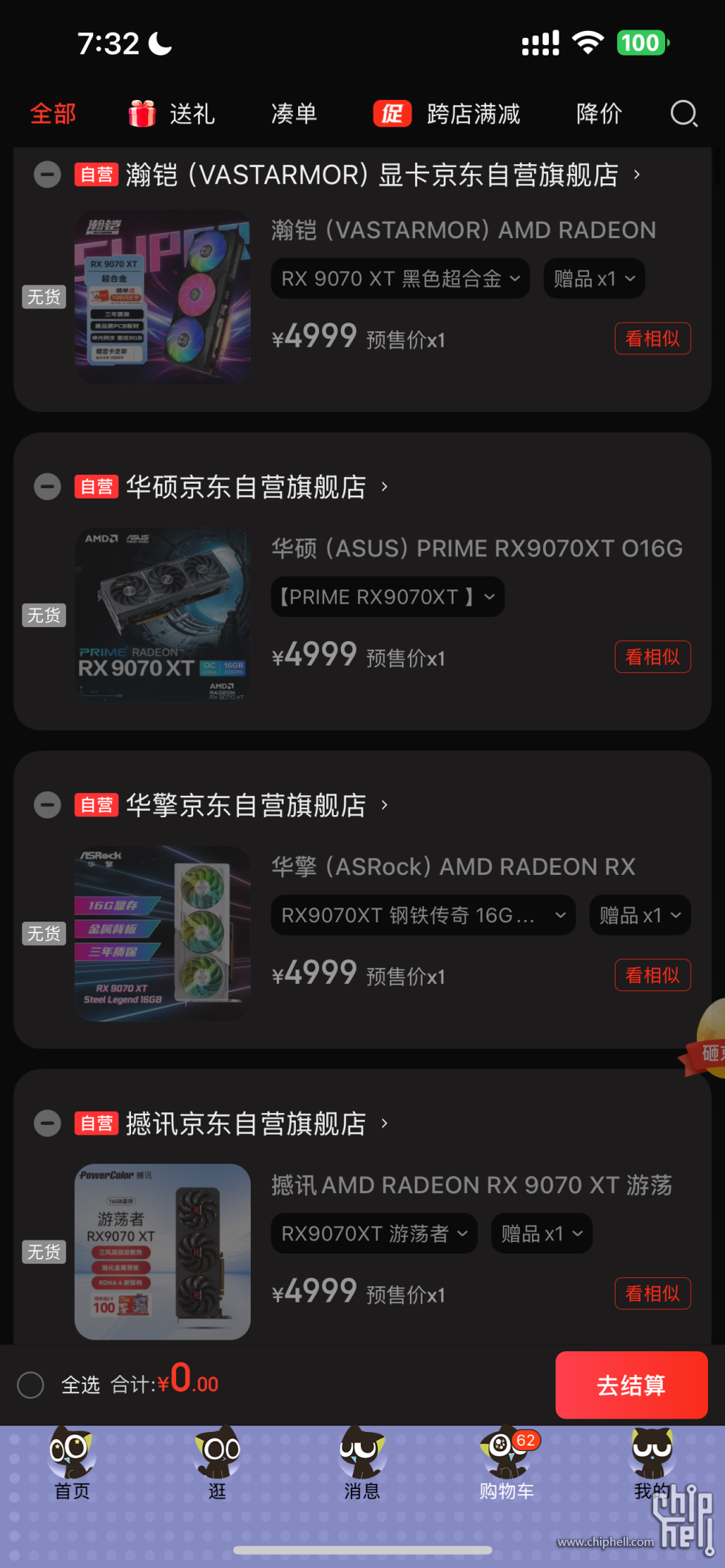Switch to the 凑单 tab
The width and height of the screenshot is (725, 1568).
pyautogui.click(x=294, y=114)
